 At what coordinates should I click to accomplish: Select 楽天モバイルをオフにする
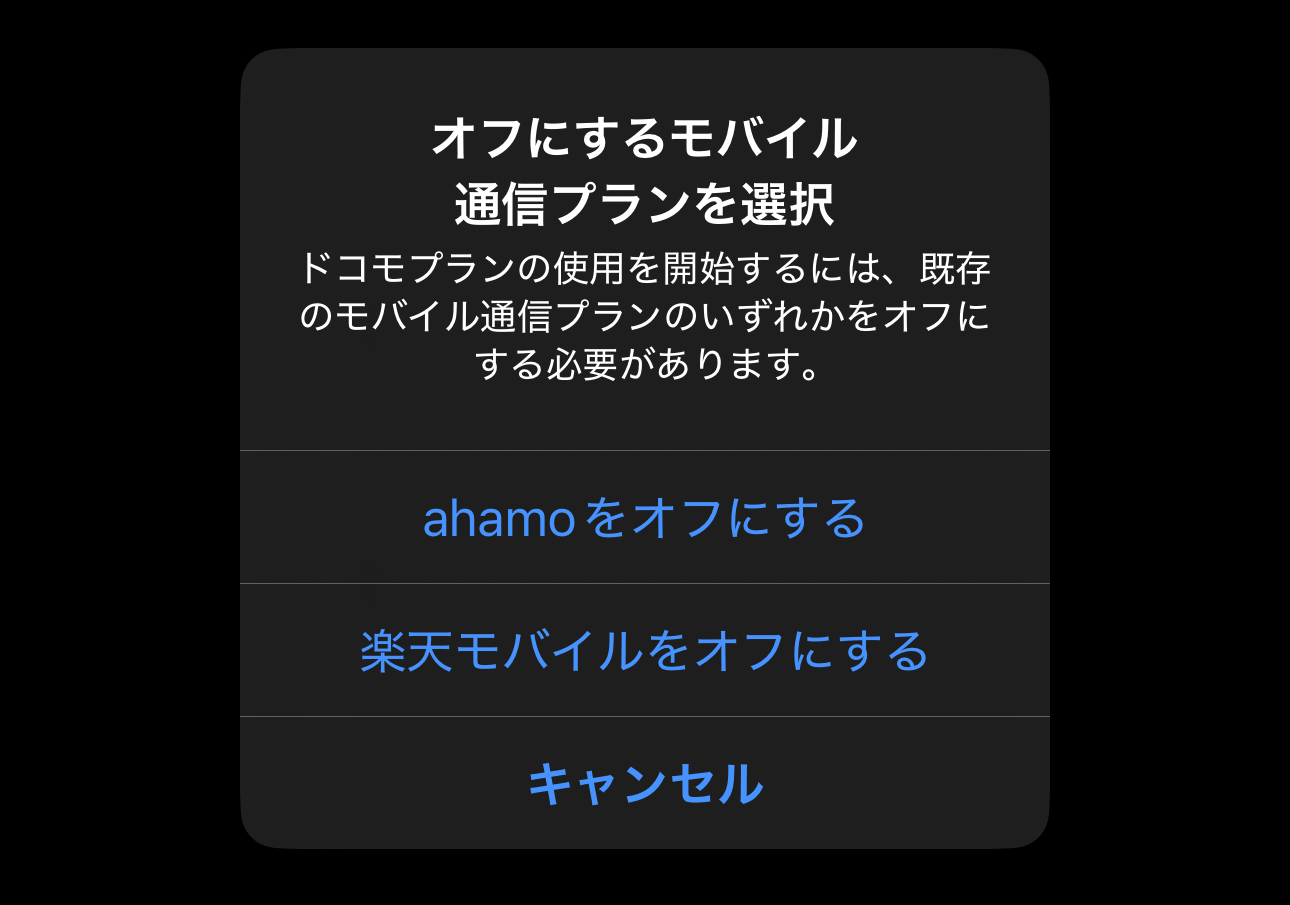coord(644,651)
